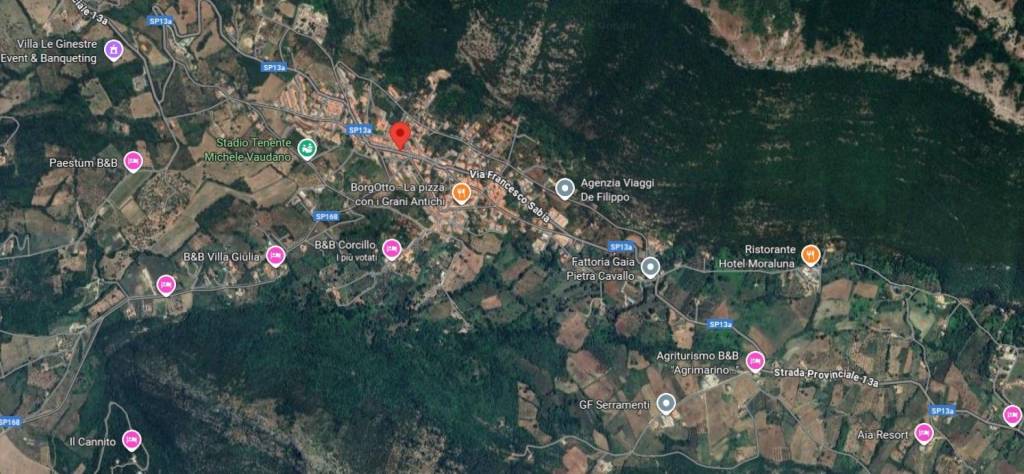
Task: Select Ristorante Hotel Moraluna restaurant pin
Action: pyautogui.click(x=811, y=254)
